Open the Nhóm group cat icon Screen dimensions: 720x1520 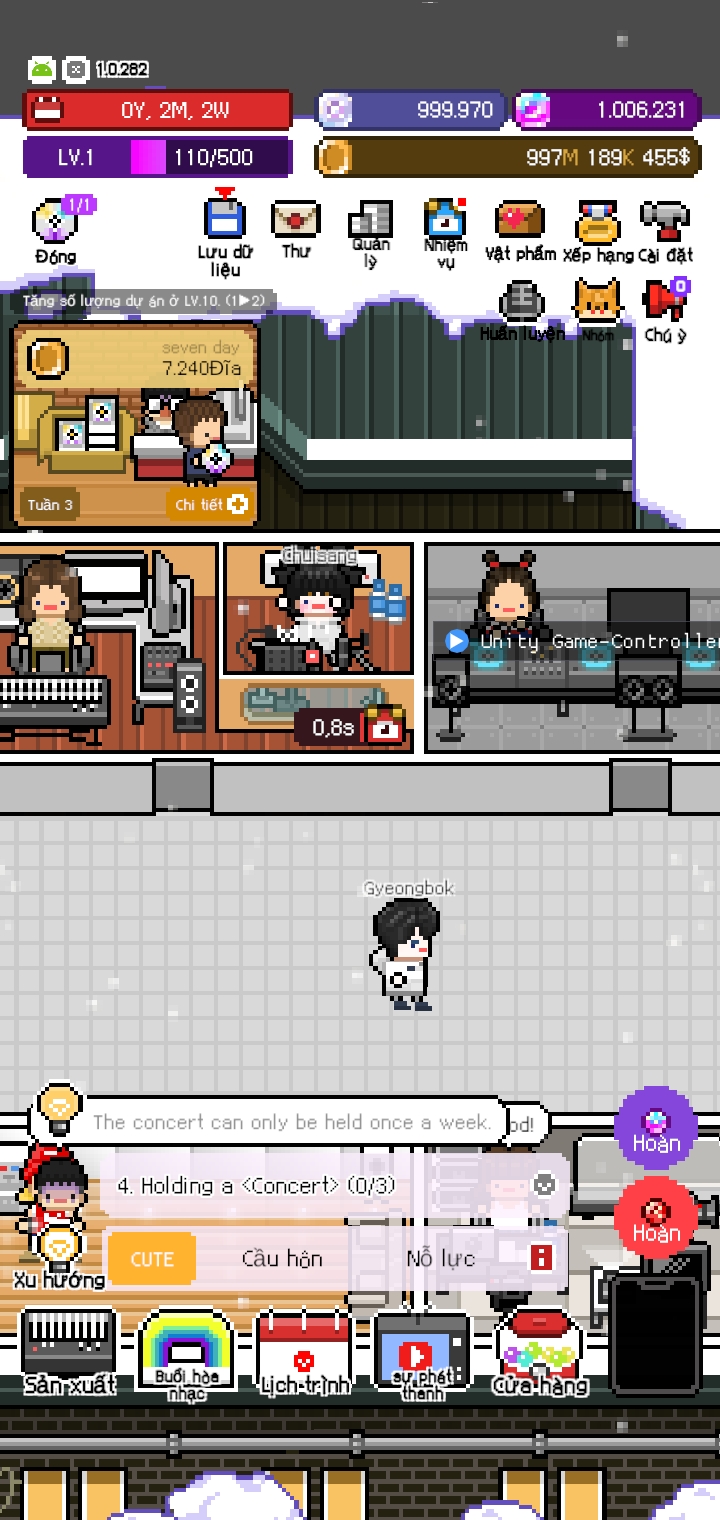click(597, 300)
